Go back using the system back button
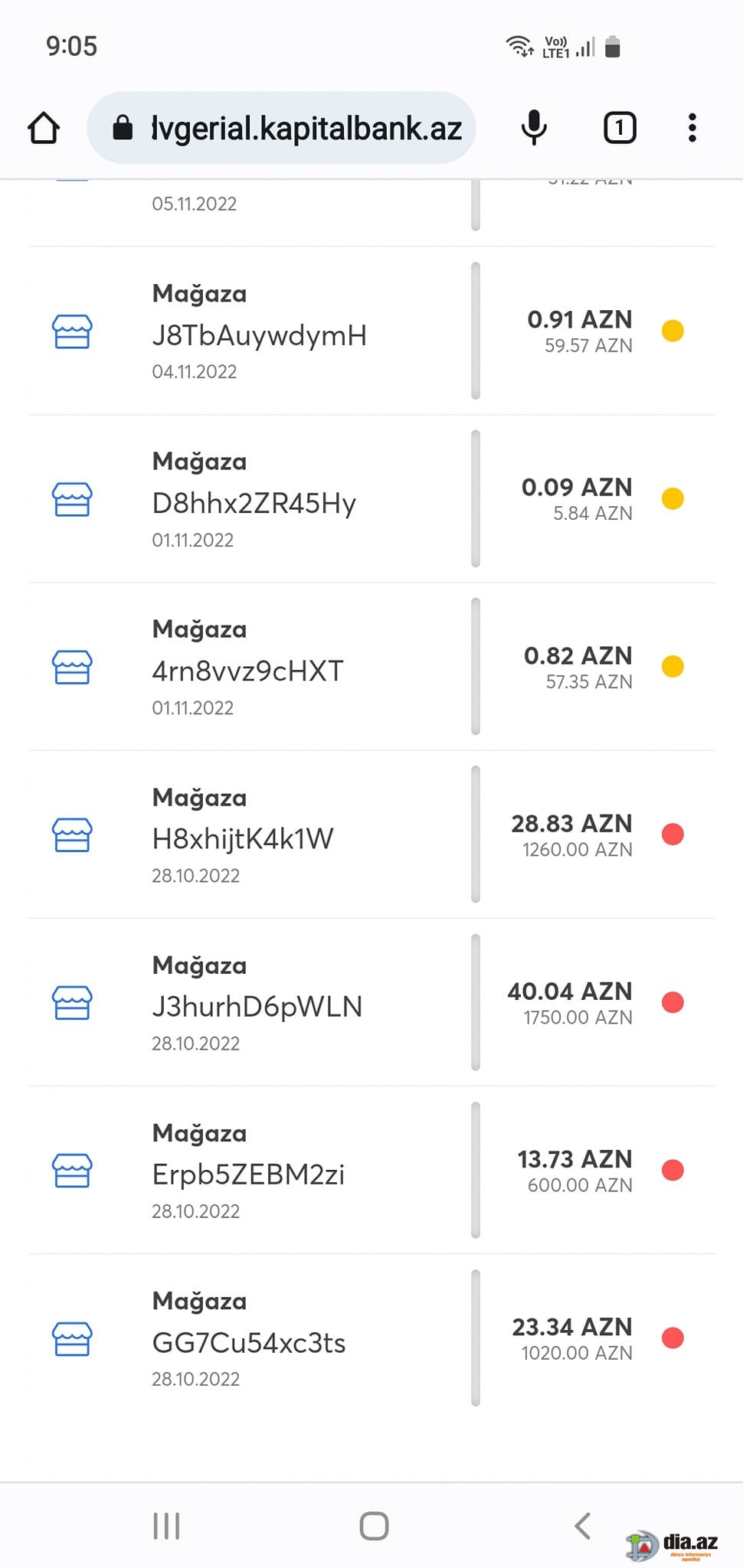 click(x=582, y=1526)
